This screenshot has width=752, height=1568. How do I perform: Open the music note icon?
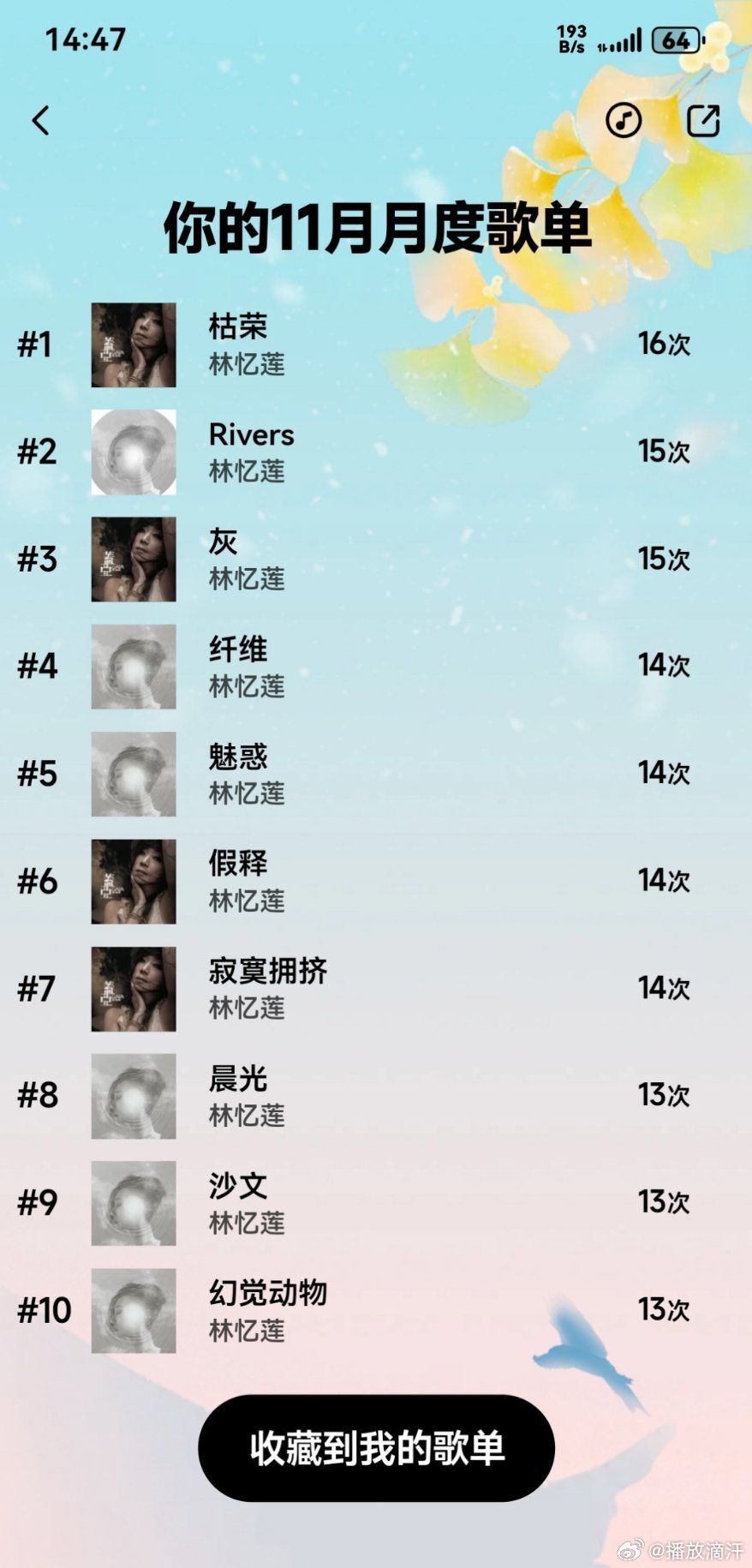coord(624,121)
